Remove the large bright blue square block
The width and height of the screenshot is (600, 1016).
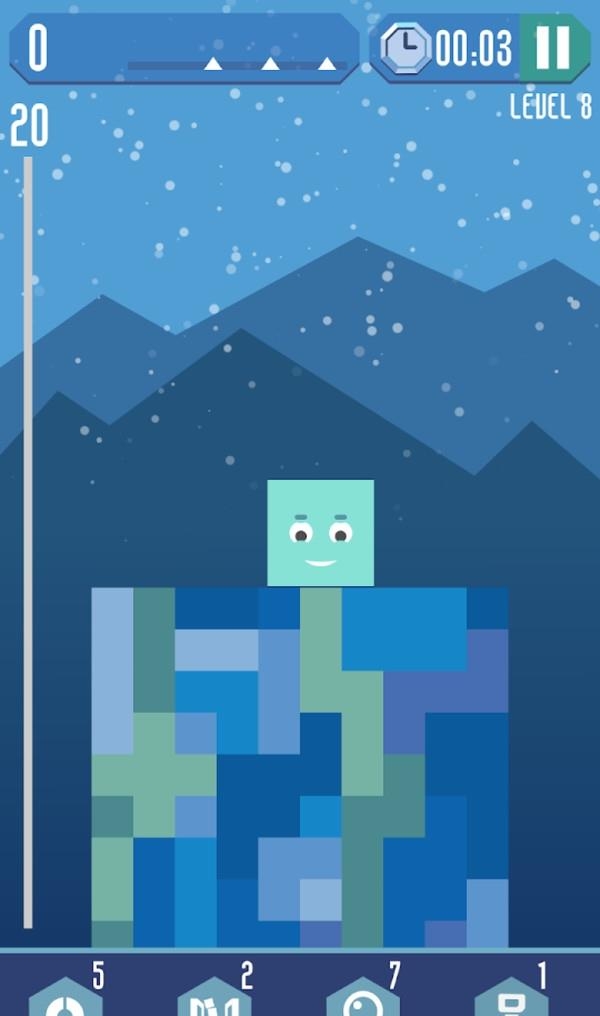[404, 628]
